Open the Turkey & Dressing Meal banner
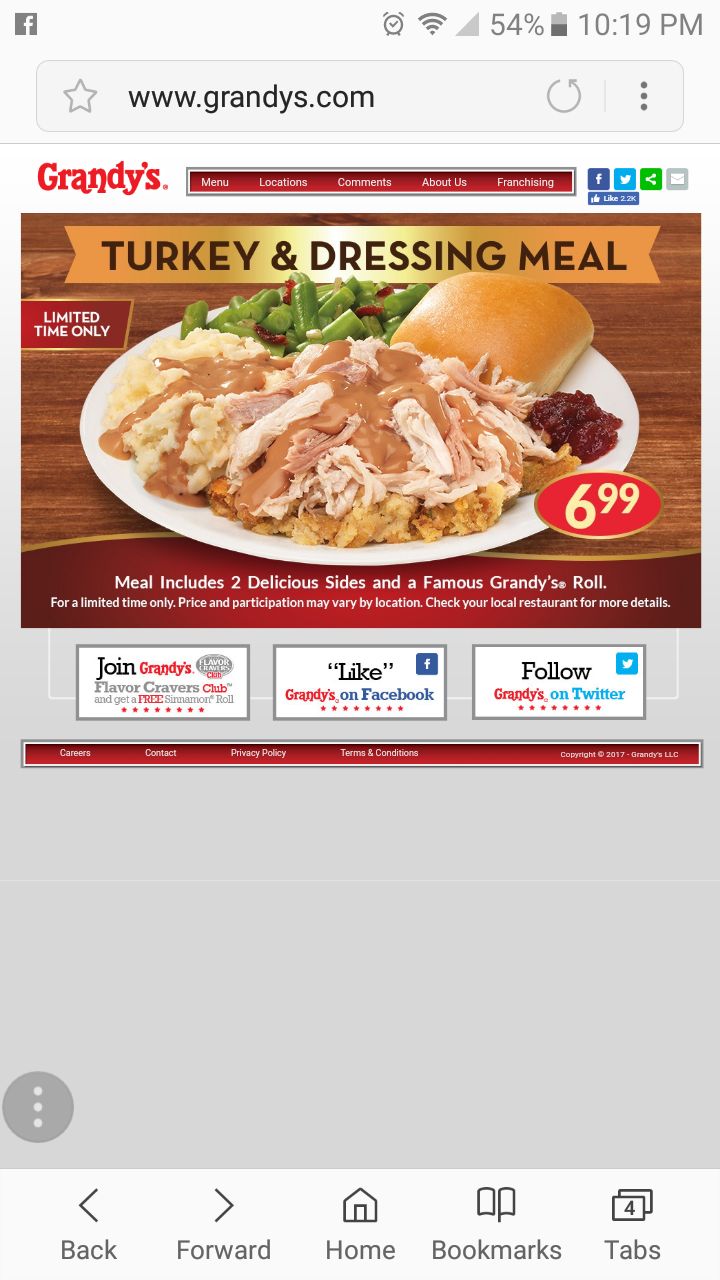Viewport: 720px width, 1280px height. coord(360,420)
